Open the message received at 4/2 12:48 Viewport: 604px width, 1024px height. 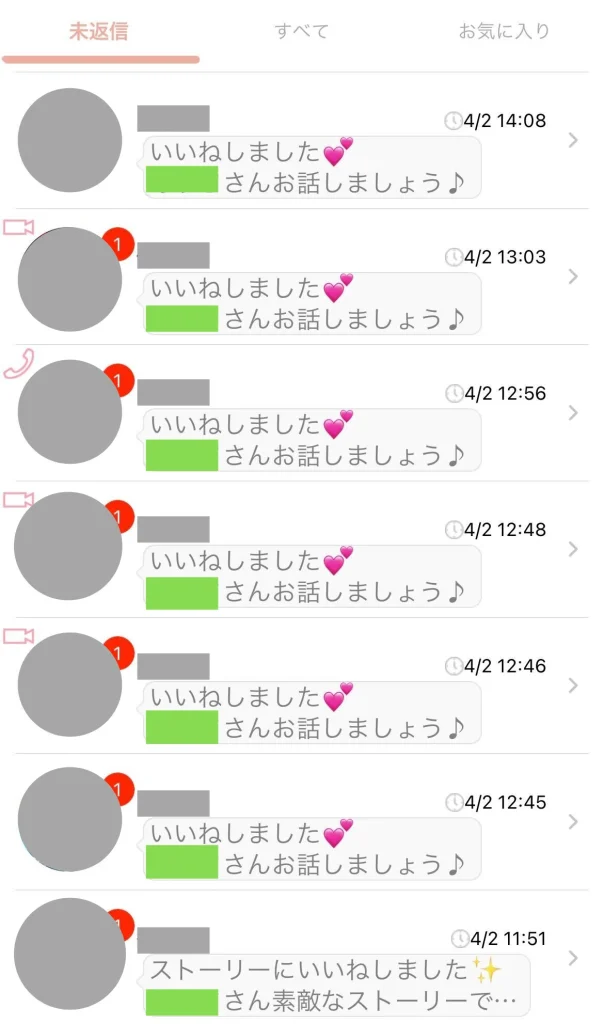point(302,550)
